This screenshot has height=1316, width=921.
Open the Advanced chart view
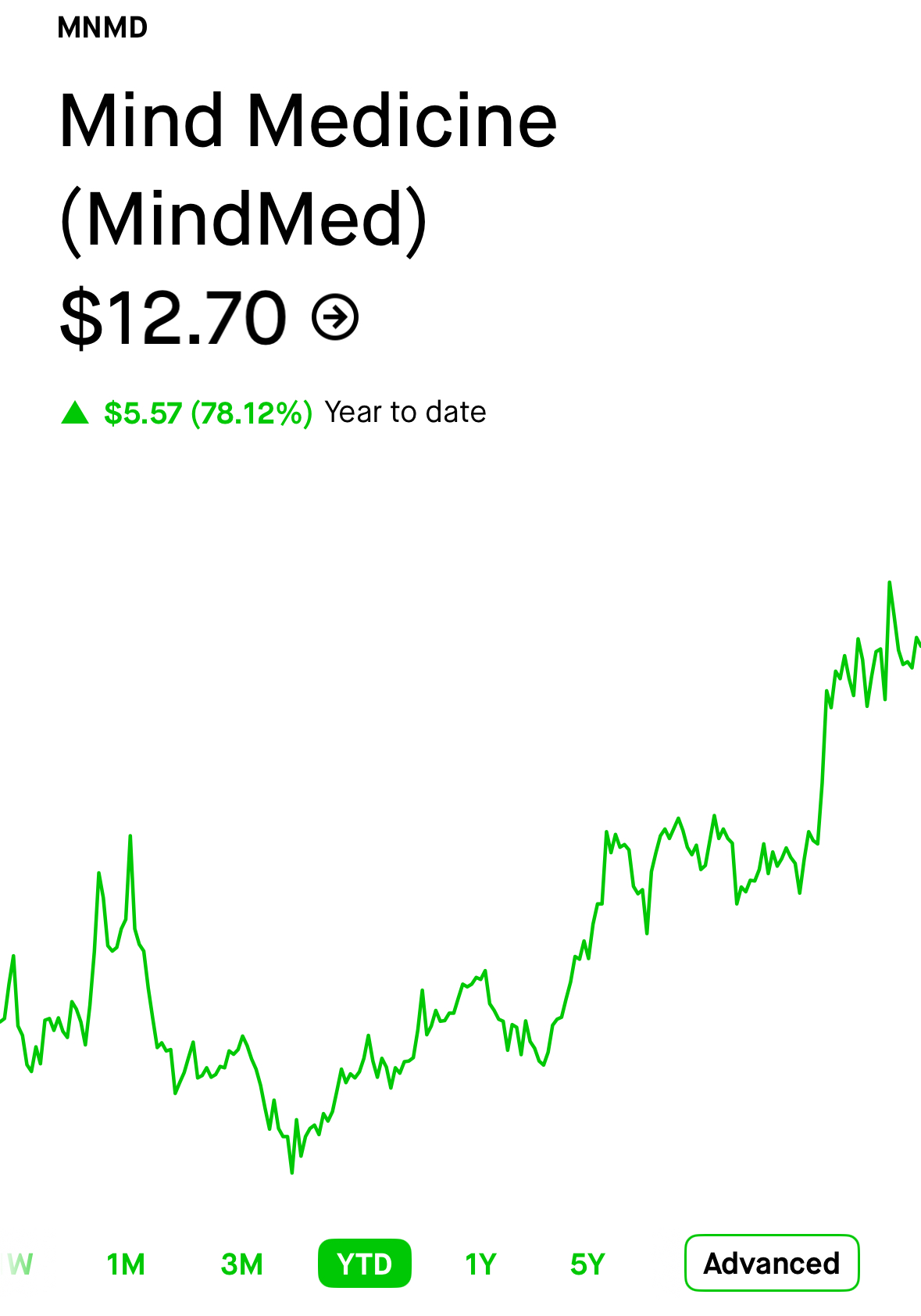pos(772,1263)
